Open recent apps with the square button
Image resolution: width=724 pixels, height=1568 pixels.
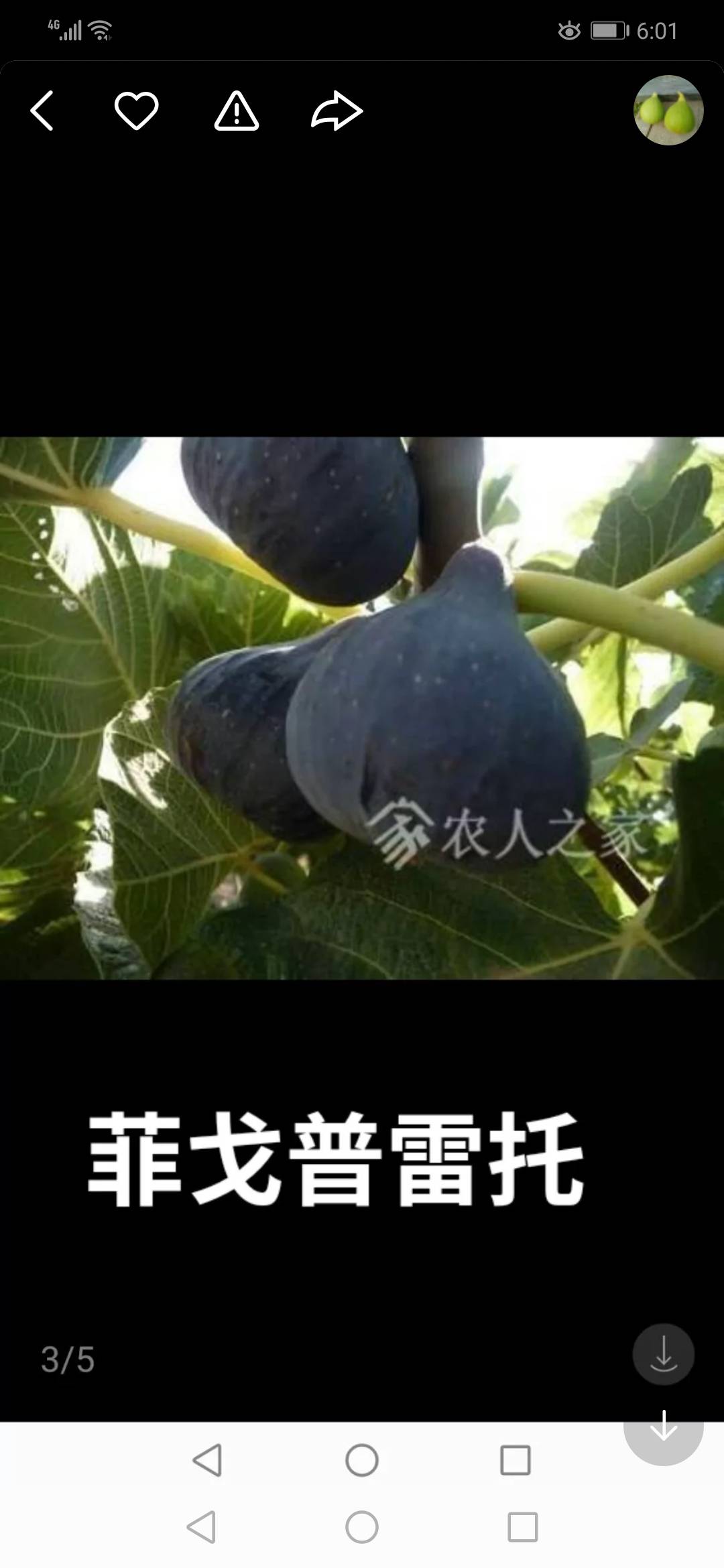tap(516, 1460)
